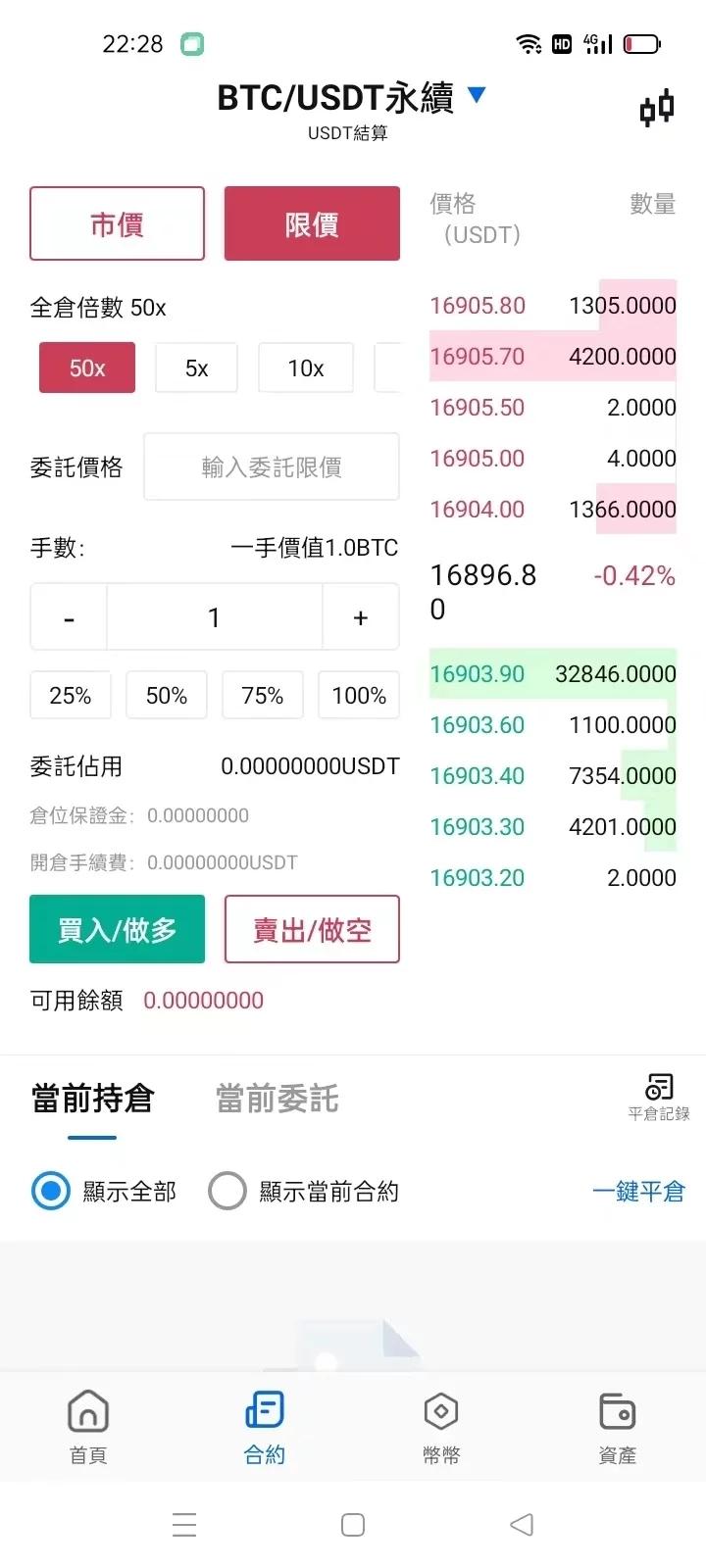Viewport: 706px width, 1568px height.
Task: Tap 買入/做多 to go long
Action: (117, 929)
